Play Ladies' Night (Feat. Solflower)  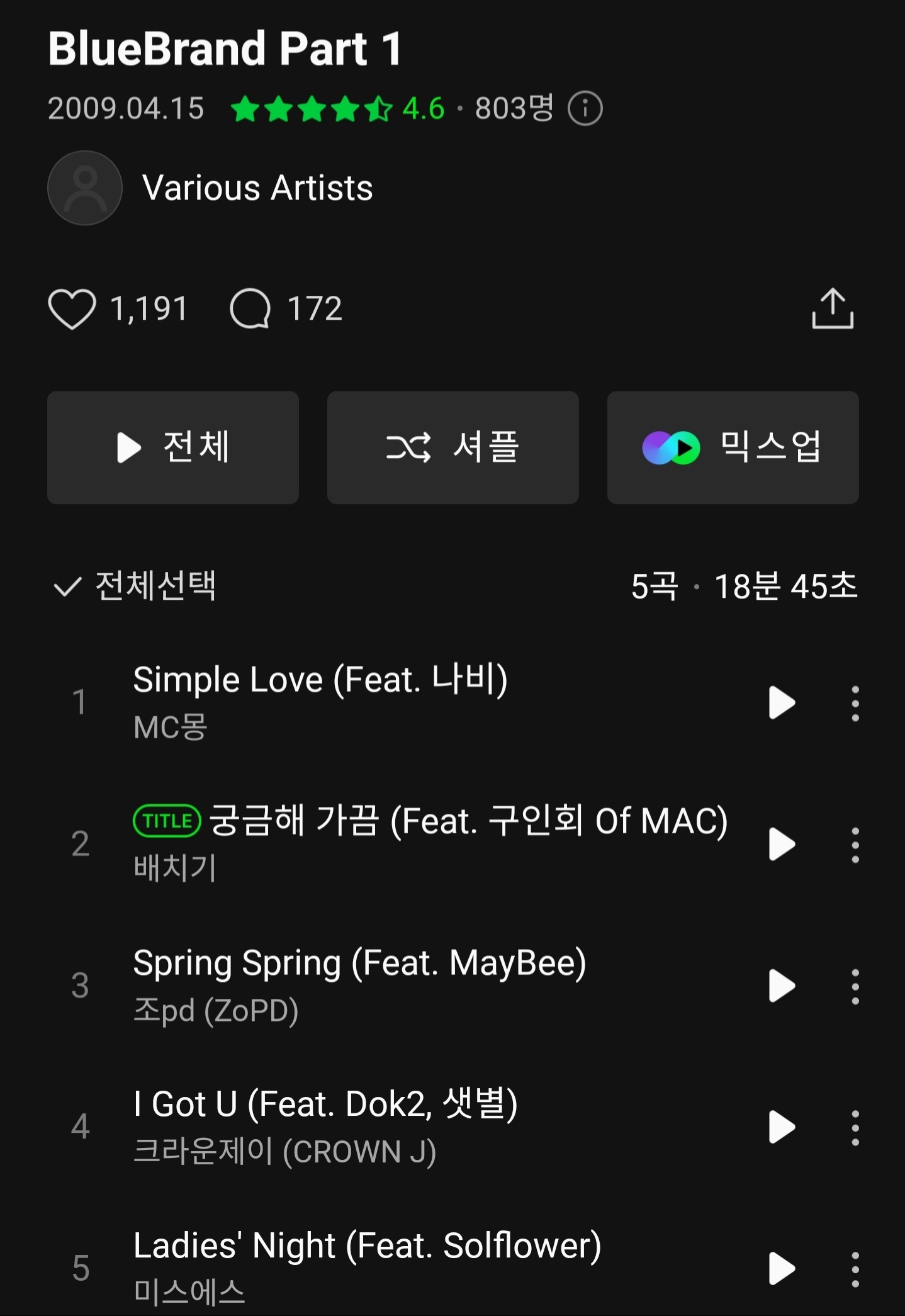782,1268
